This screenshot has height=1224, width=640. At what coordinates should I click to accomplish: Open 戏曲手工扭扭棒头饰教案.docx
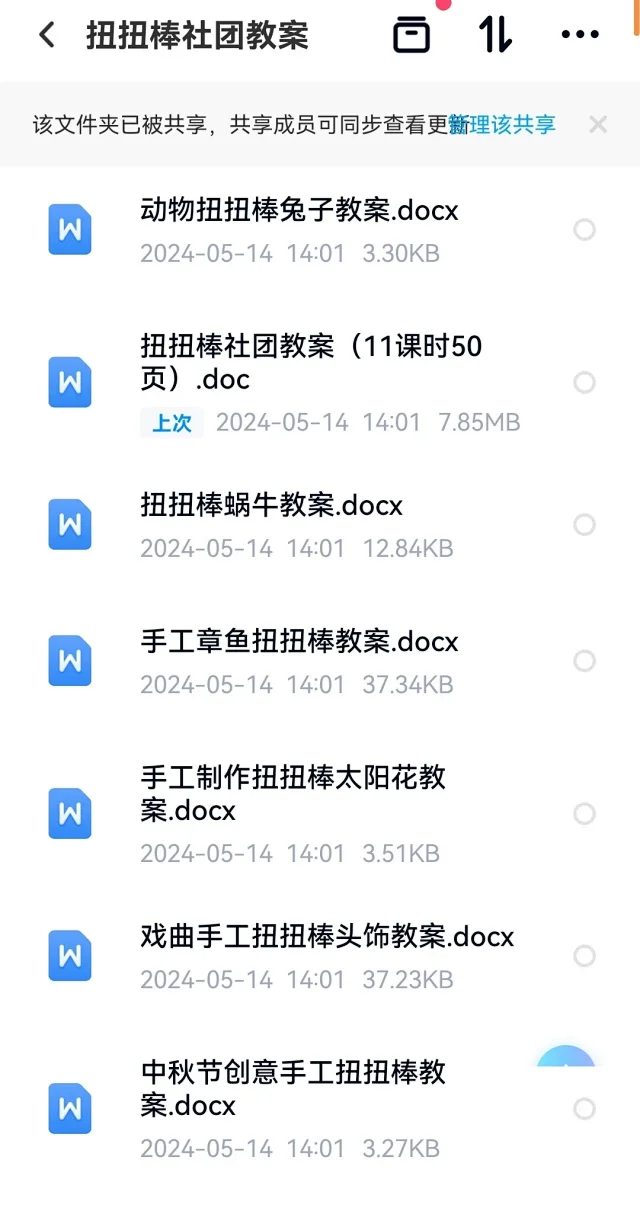pos(320,957)
